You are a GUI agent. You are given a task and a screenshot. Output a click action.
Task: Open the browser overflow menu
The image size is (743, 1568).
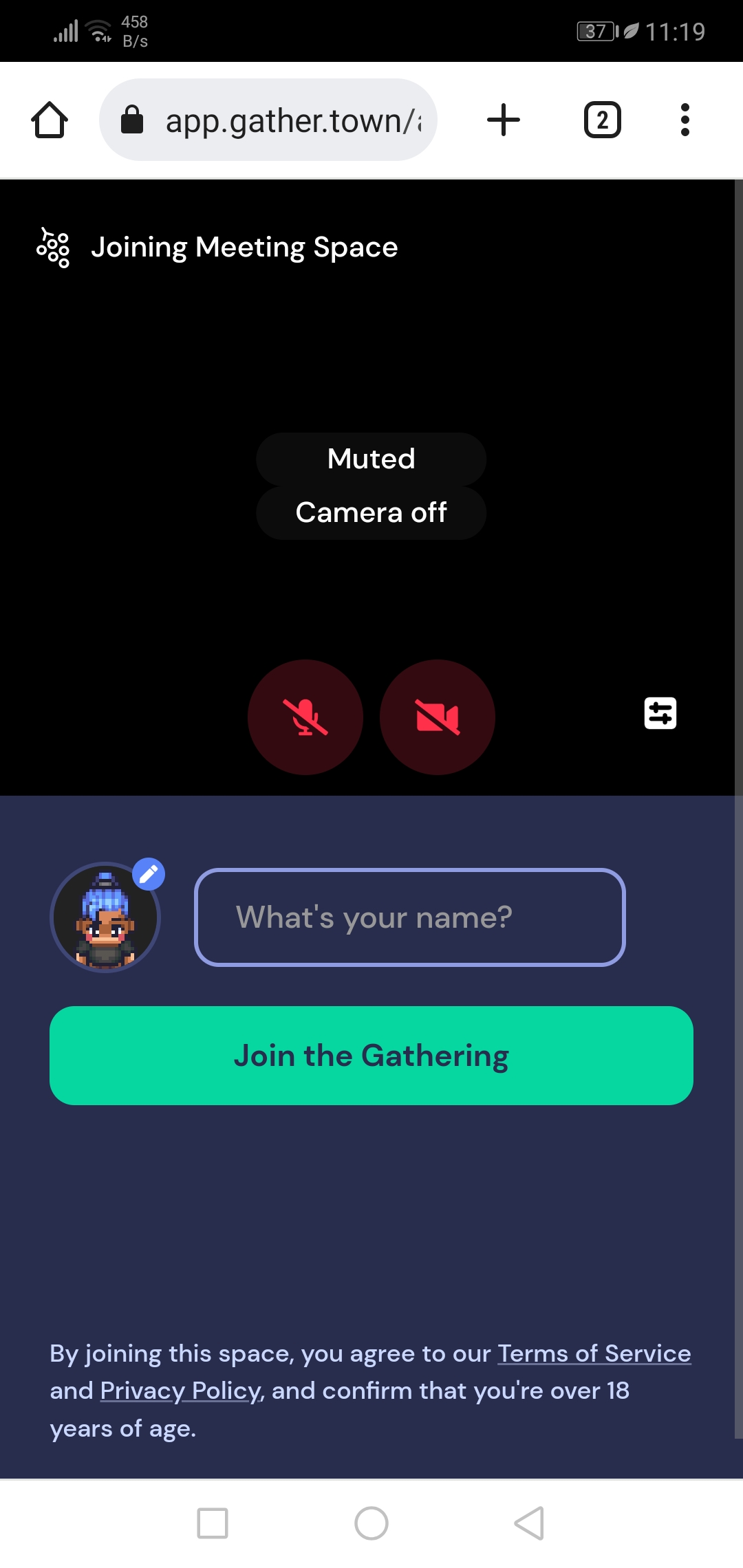(x=685, y=120)
